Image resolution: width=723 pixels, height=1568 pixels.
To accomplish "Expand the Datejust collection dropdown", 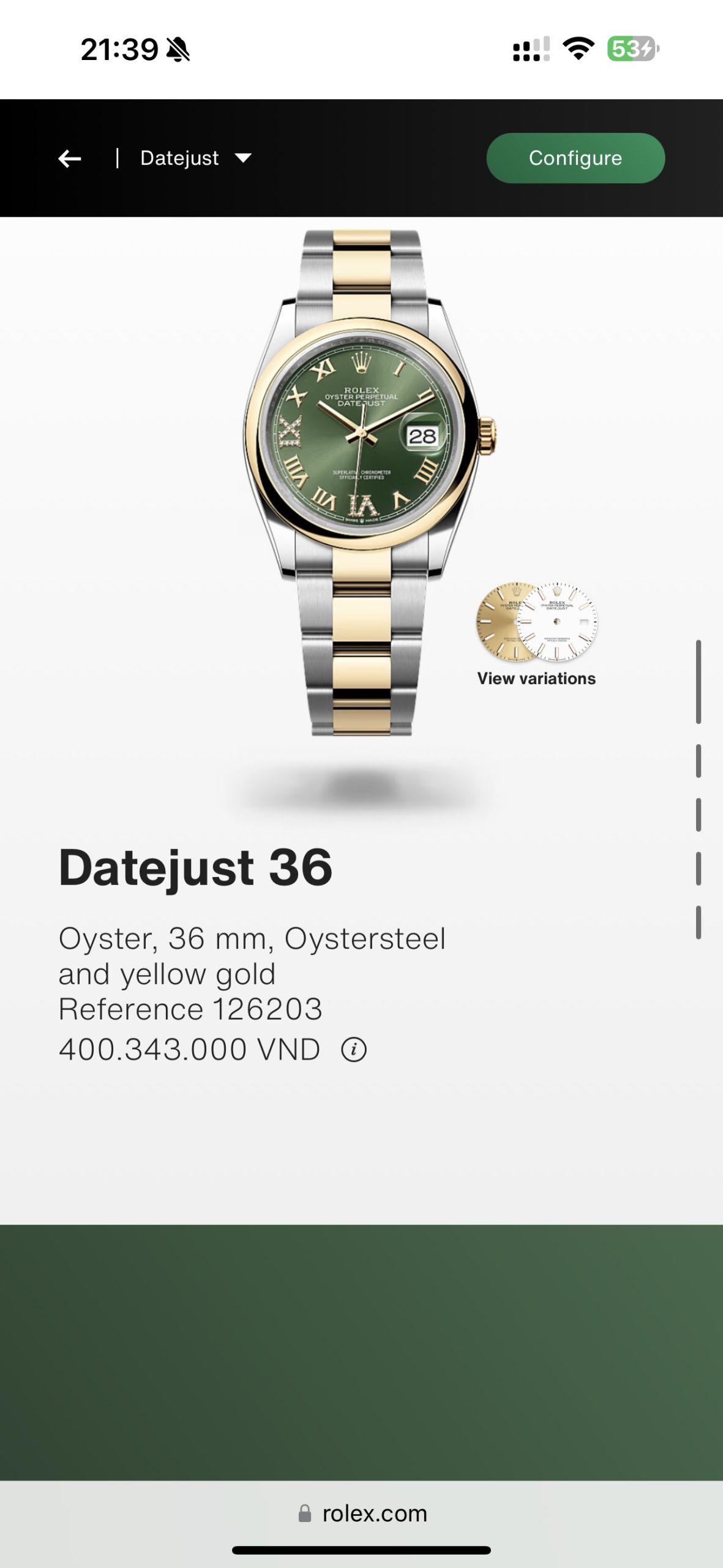I will coord(196,159).
